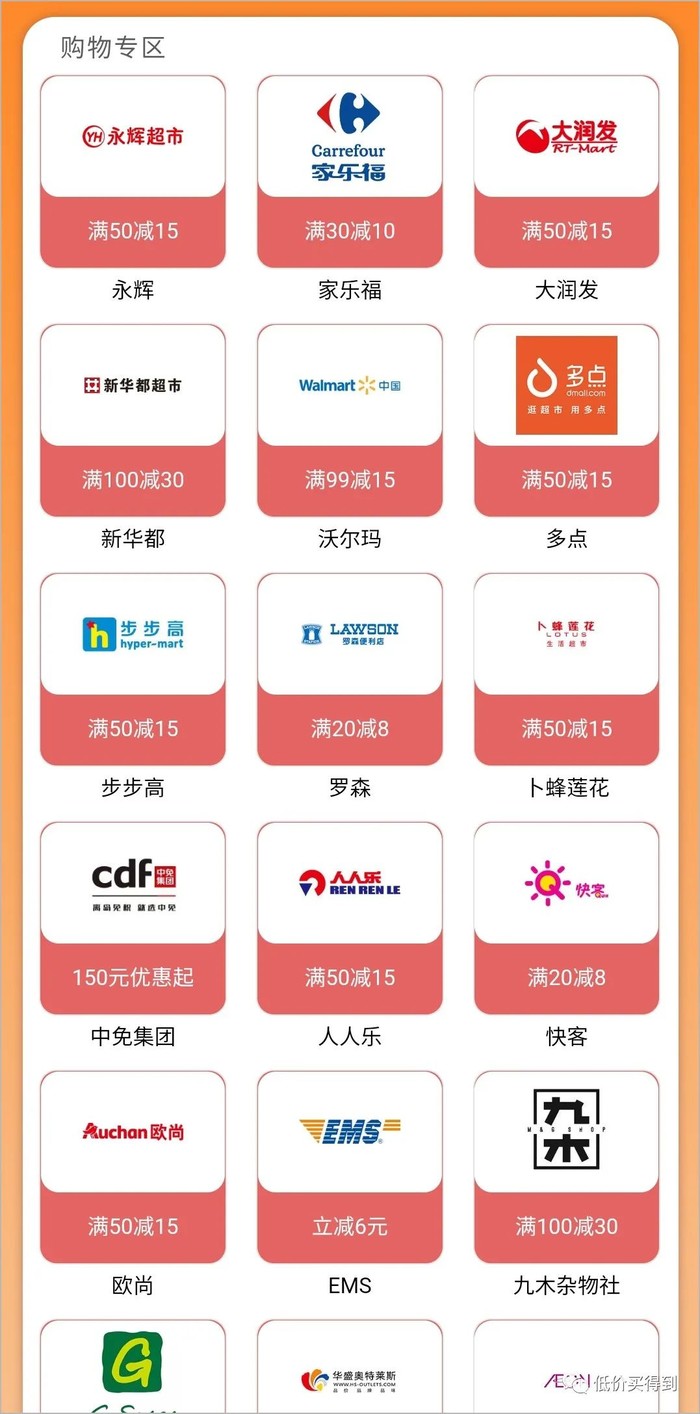Open the 永辉 supermarket coupon card
700x1414 pixels.
pos(133,172)
